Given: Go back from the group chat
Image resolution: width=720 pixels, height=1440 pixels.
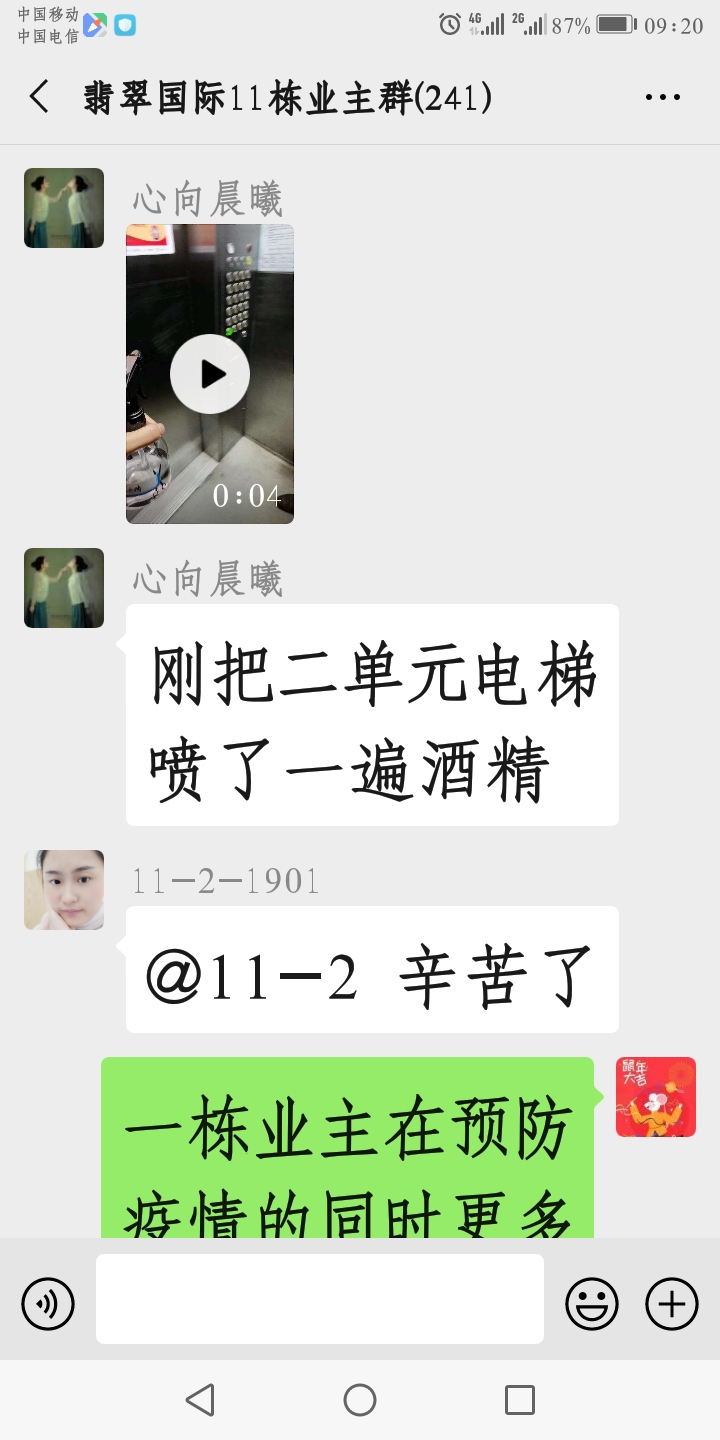Looking at the screenshot, I should pyautogui.click(x=40, y=97).
